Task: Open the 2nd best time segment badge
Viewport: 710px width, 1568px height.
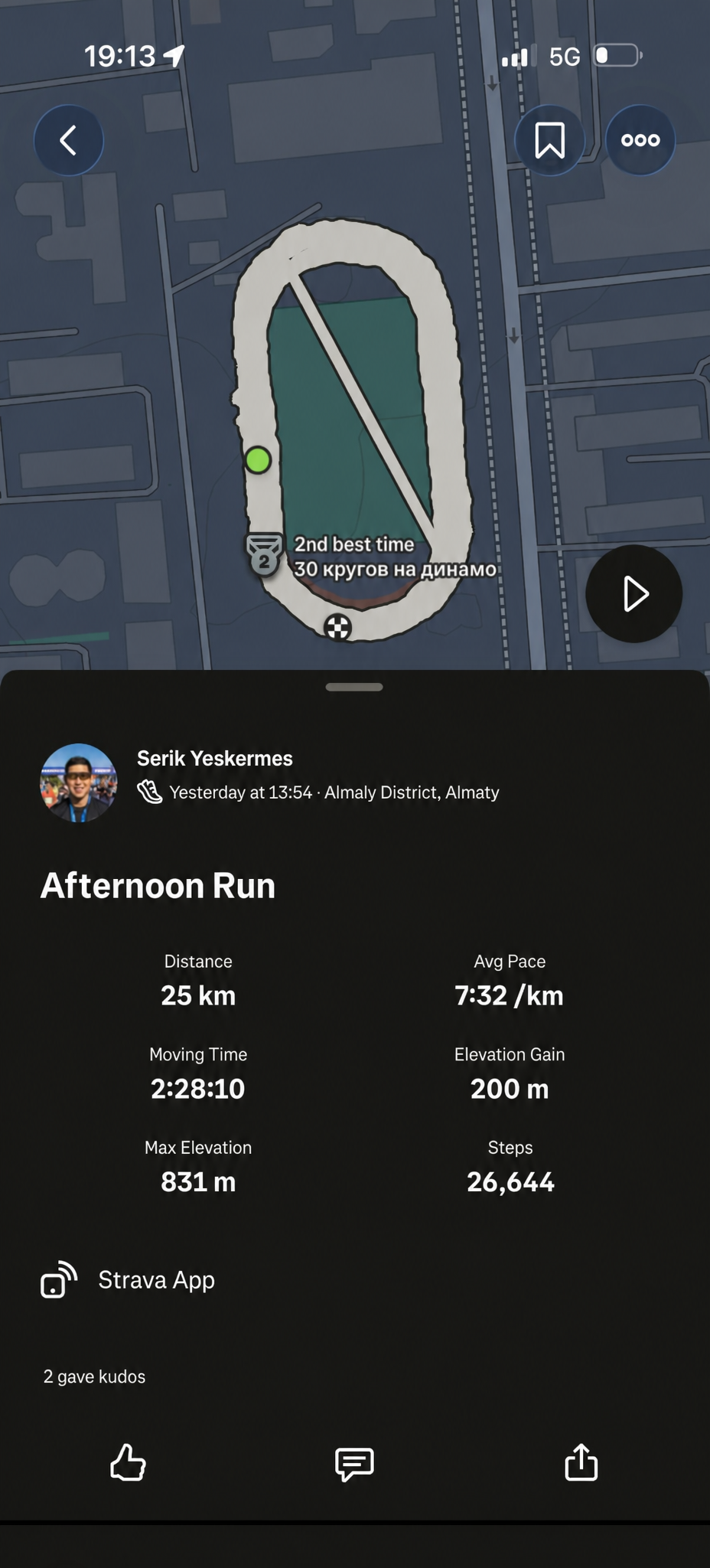Action: pyautogui.click(x=265, y=554)
